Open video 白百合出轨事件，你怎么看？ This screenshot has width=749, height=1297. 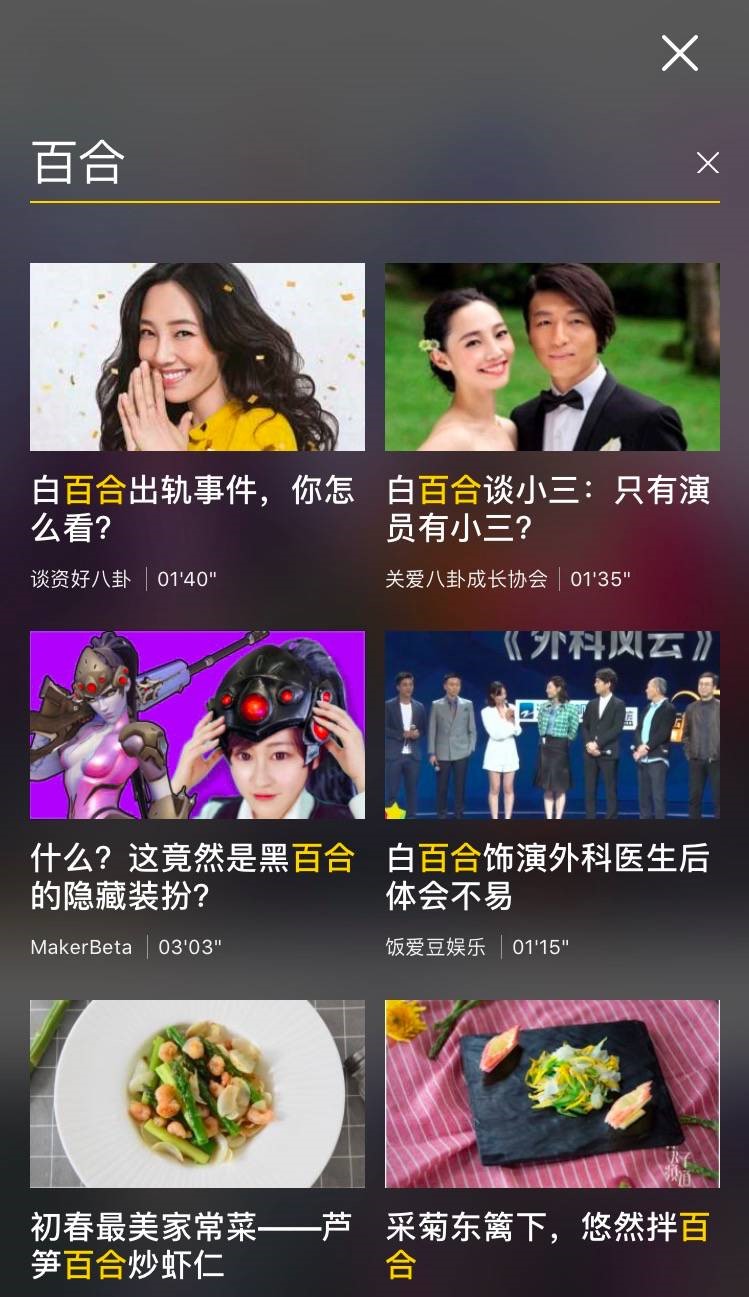pos(197,357)
